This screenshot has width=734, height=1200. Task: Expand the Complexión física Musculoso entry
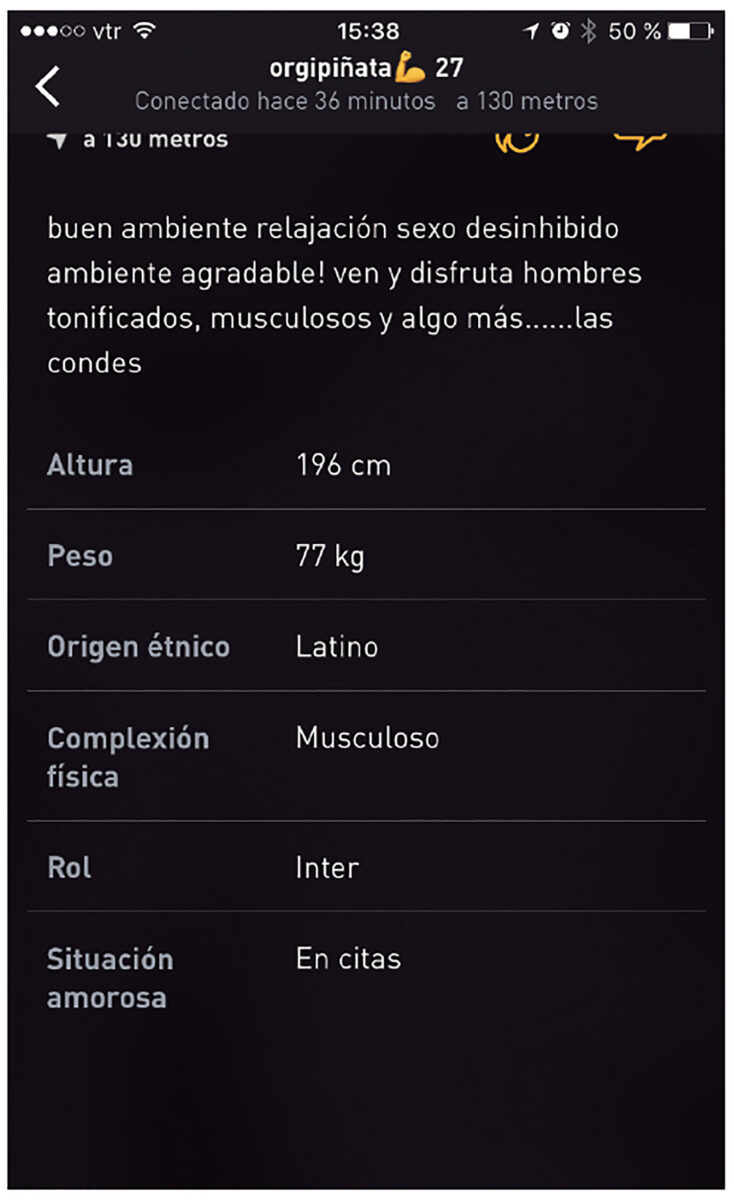367,755
